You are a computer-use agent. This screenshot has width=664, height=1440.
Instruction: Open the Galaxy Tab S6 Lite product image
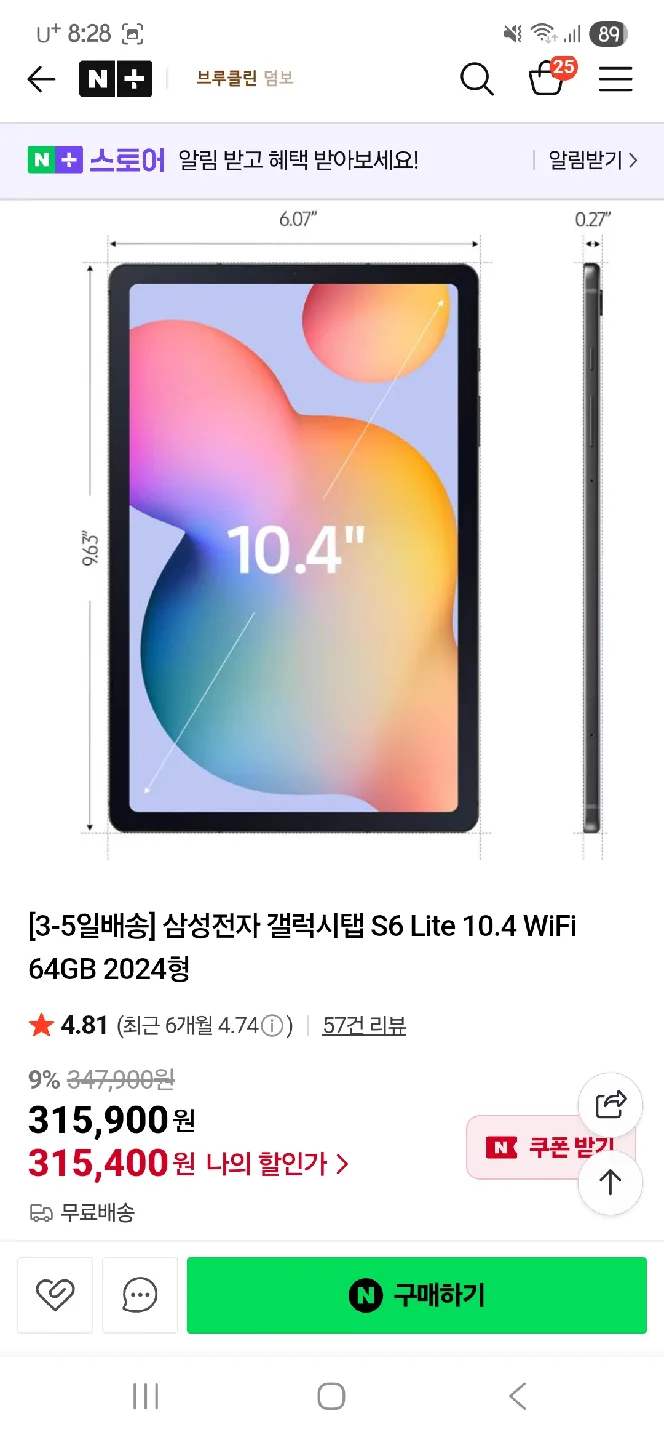pos(332,535)
